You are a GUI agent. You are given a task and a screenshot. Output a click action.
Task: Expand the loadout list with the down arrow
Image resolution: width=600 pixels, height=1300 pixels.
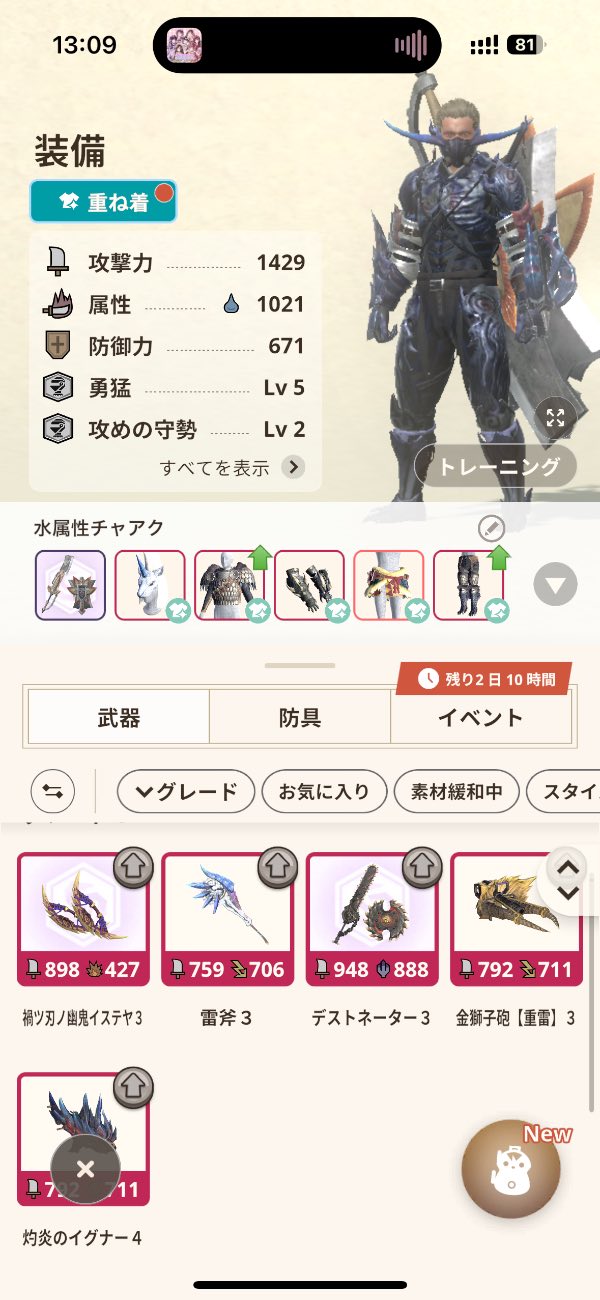tap(555, 585)
